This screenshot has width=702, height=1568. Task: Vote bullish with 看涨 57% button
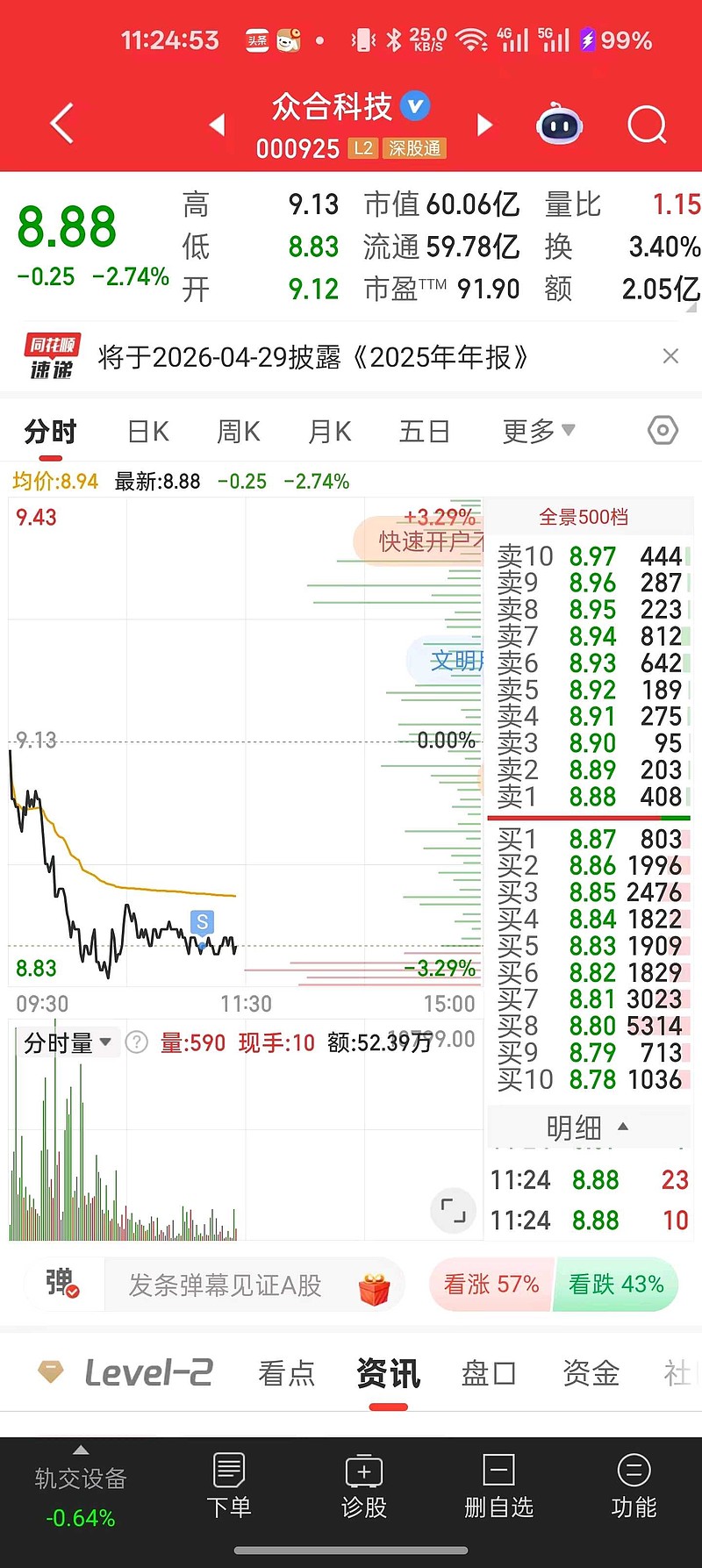coord(491,1285)
